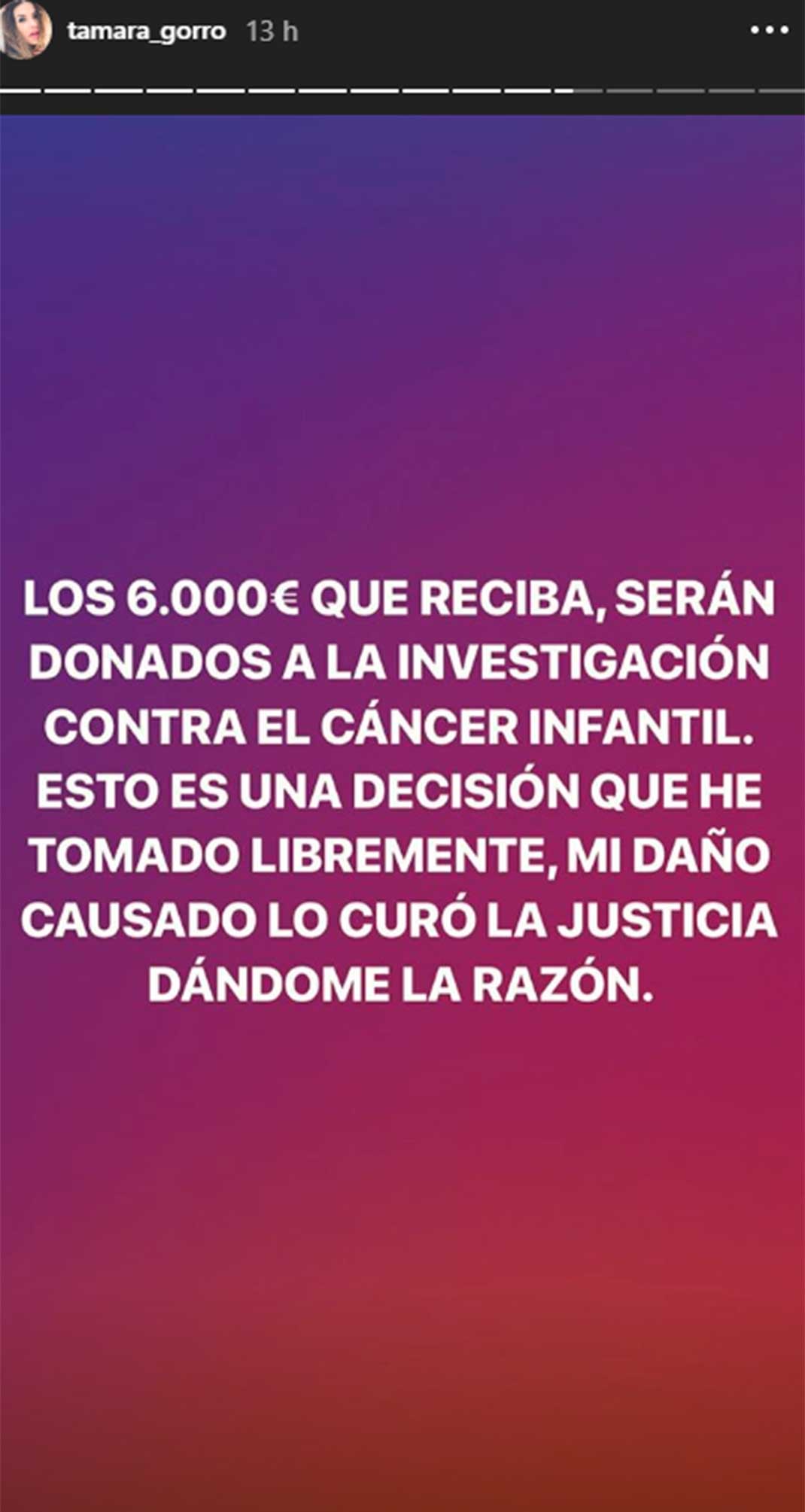
Task: Open the three-dot story options menu
Action: point(770,31)
